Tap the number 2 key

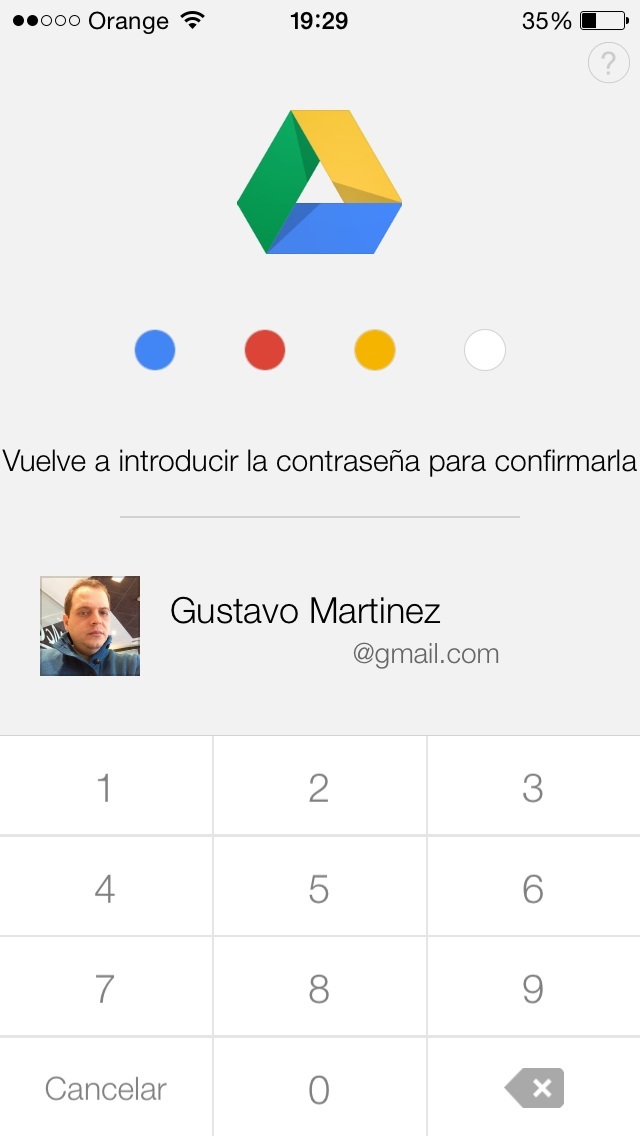tap(320, 786)
